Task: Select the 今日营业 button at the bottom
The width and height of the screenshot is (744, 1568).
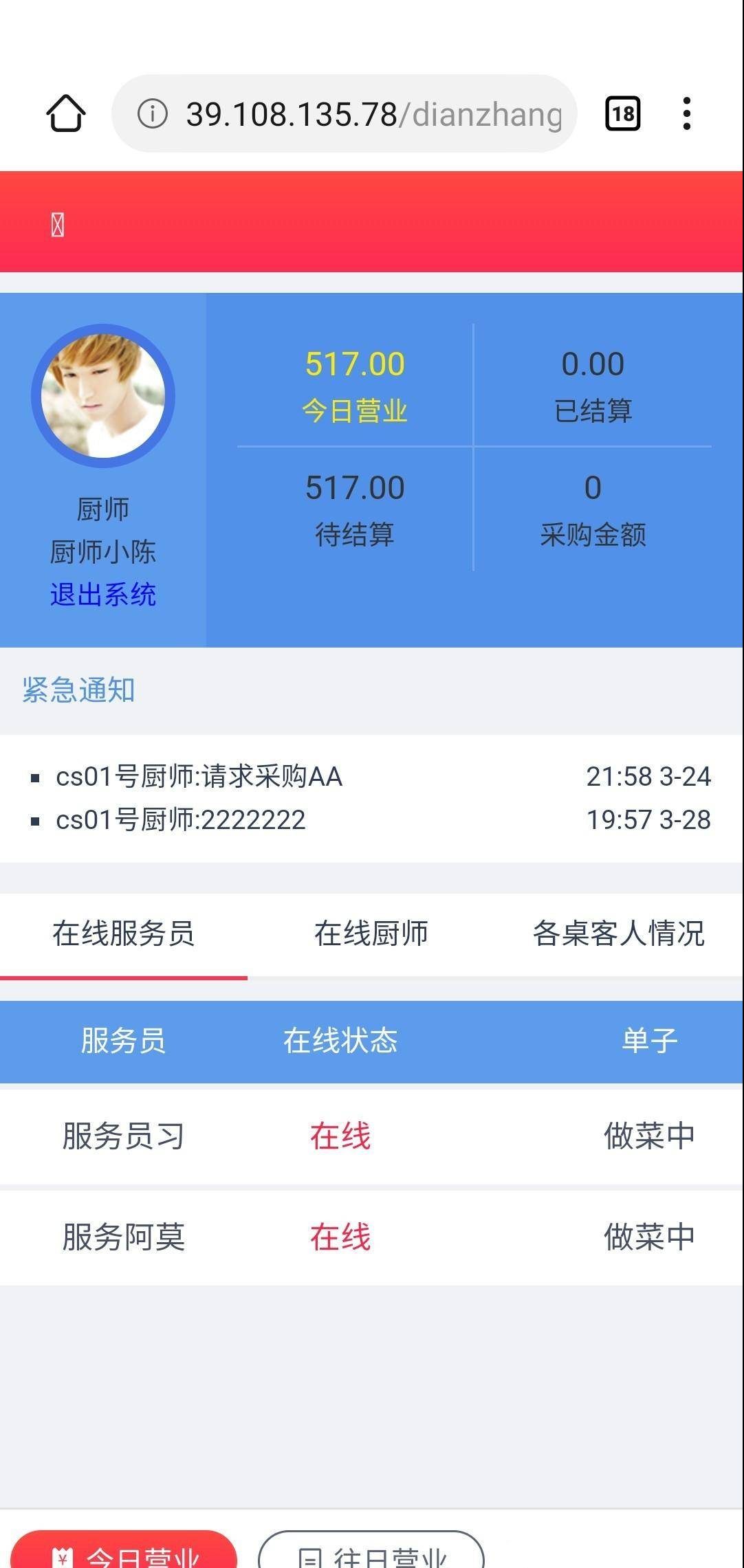Action: click(124, 1554)
